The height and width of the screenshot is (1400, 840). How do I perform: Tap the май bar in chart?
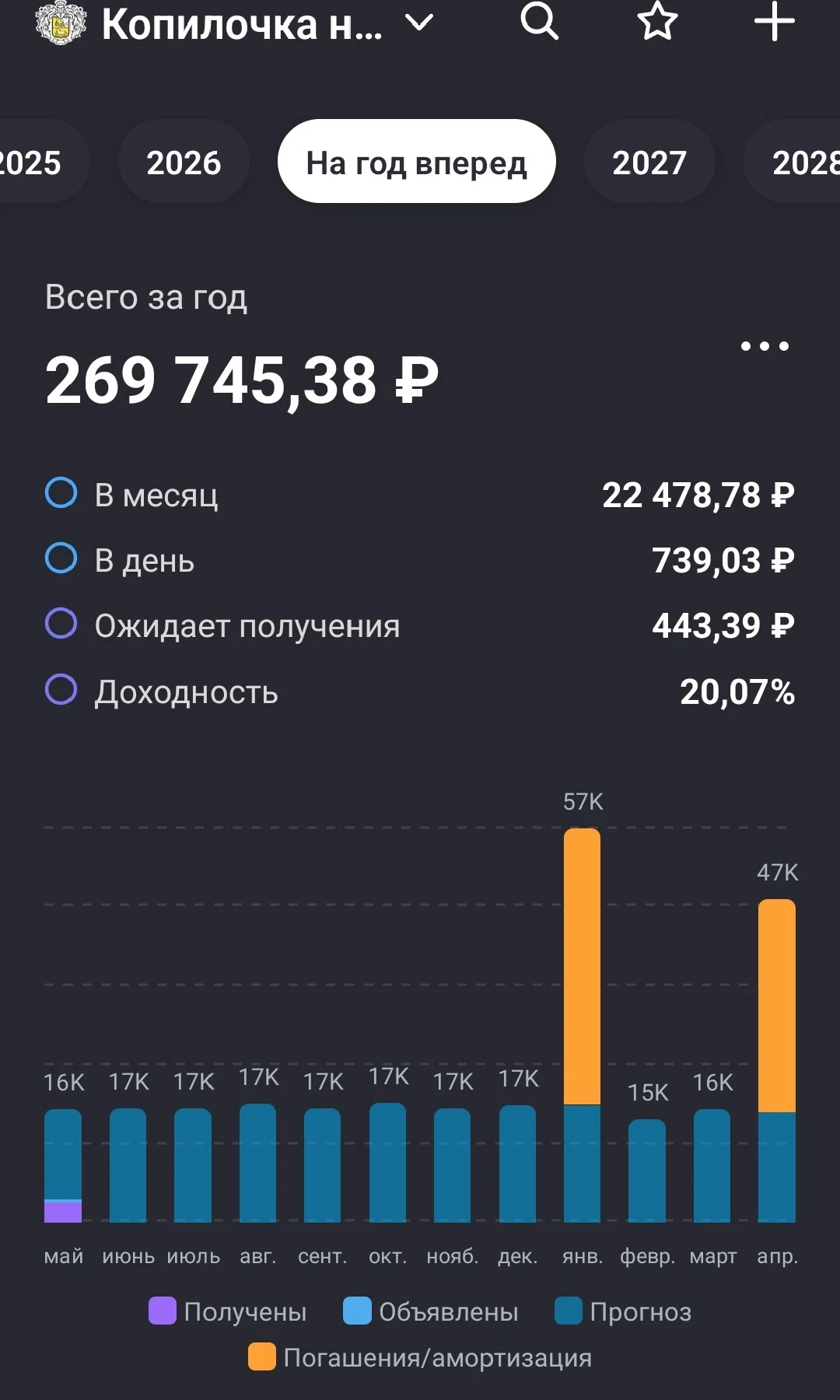click(x=63, y=1166)
